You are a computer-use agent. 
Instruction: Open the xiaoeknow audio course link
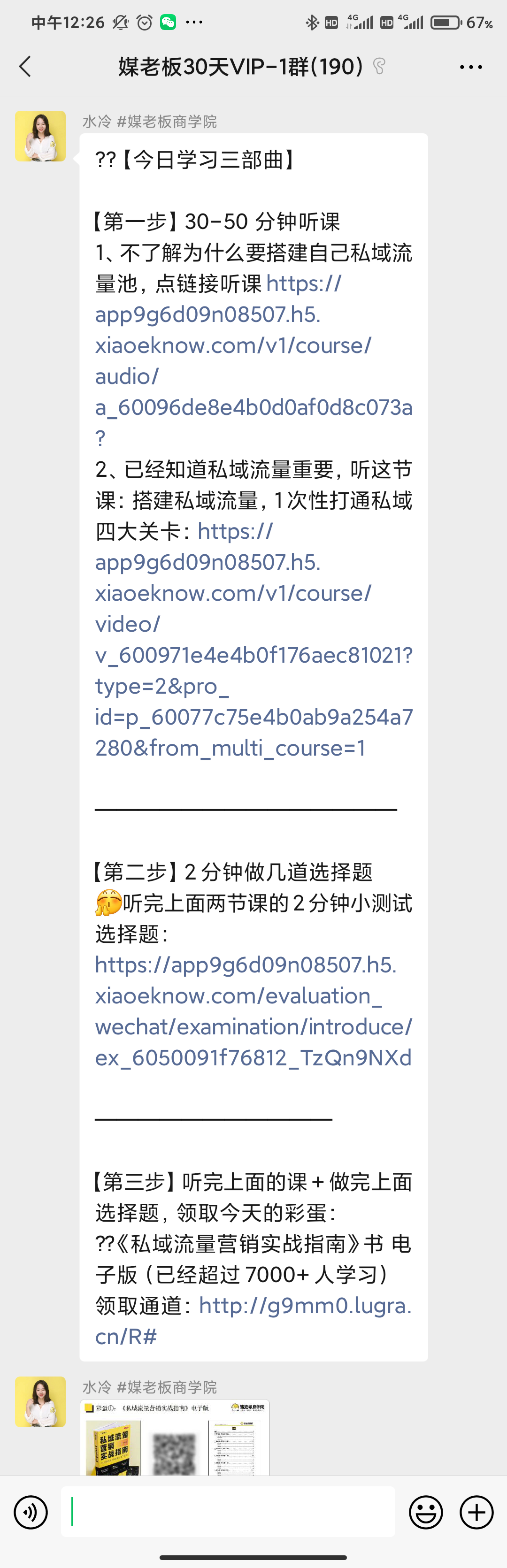click(x=232, y=346)
